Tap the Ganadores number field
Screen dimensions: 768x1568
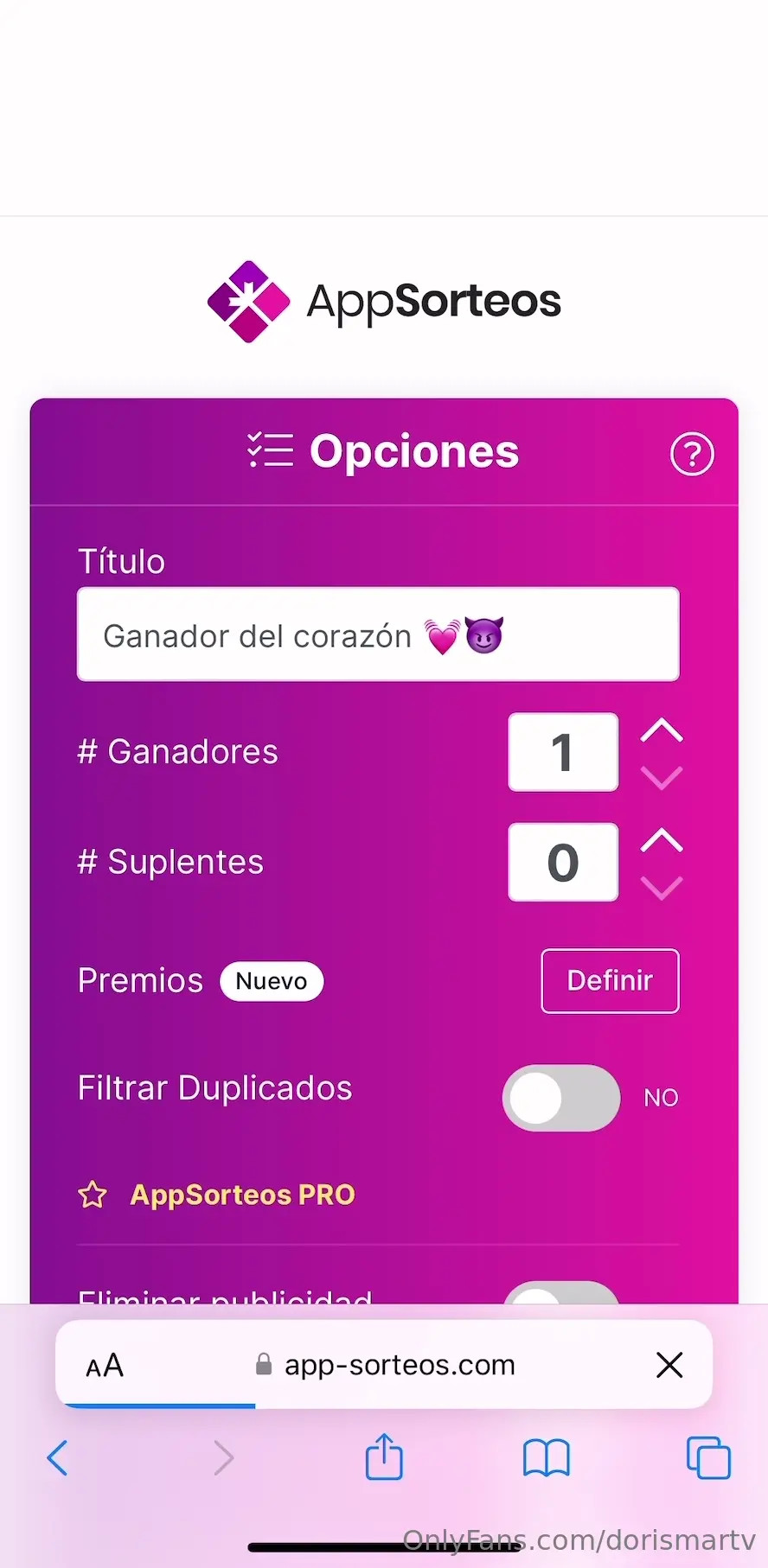(563, 752)
